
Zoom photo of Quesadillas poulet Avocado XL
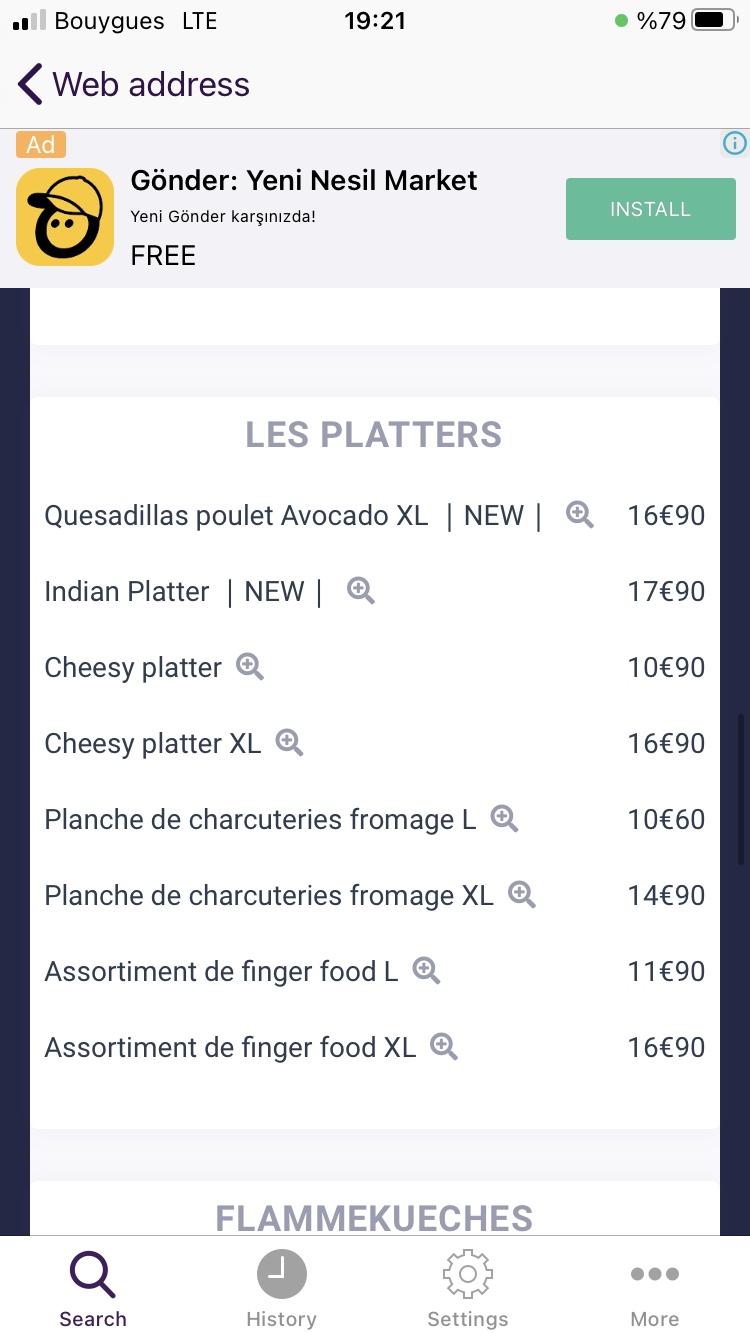click(580, 515)
